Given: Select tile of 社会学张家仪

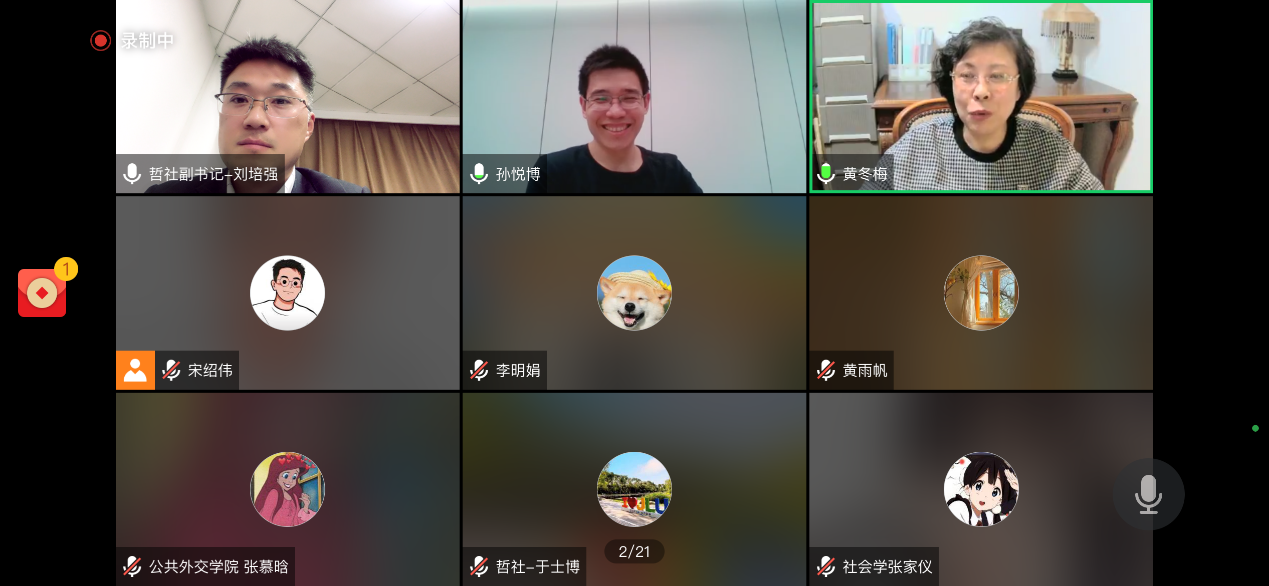Looking at the screenshot, I should pyautogui.click(x=981, y=489).
